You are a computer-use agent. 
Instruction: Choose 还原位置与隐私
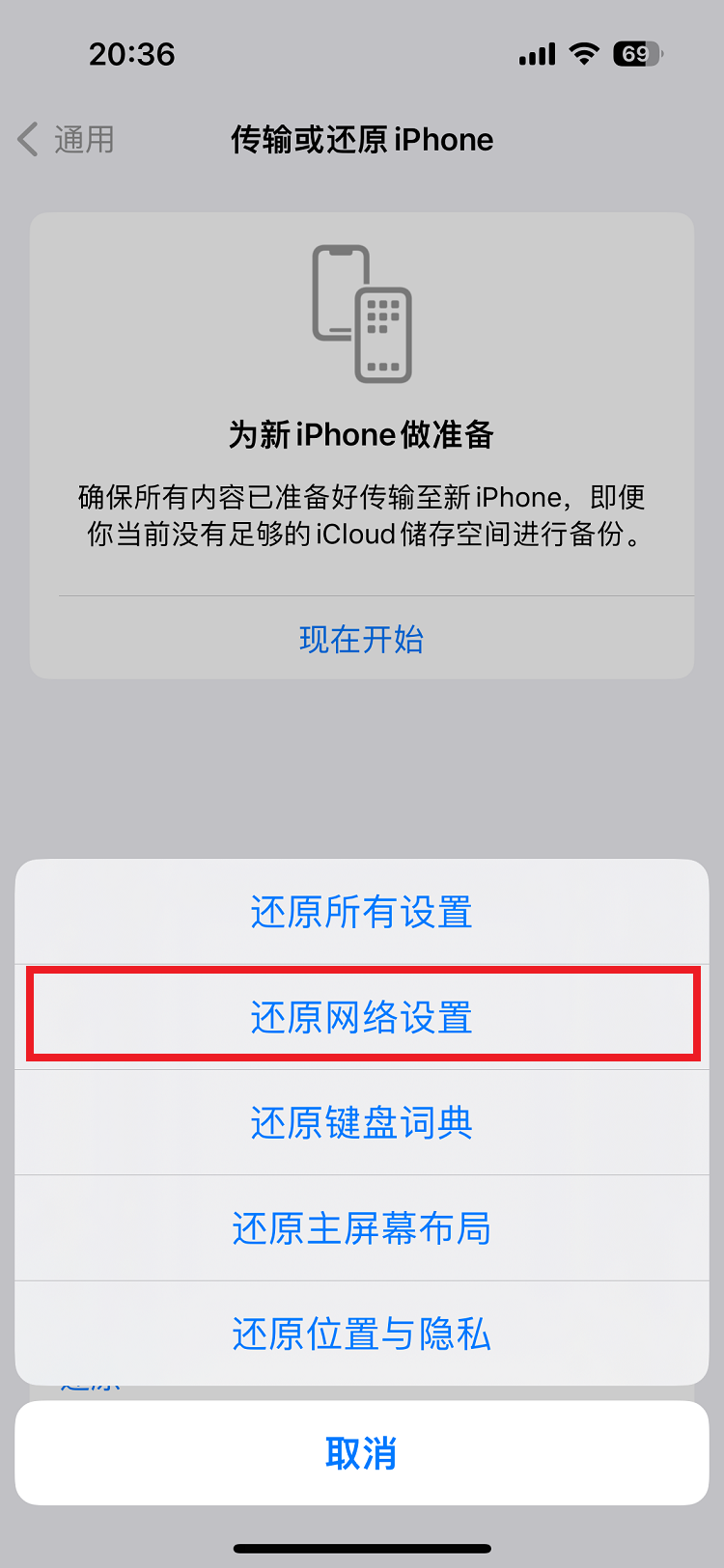[x=361, y=1334]
